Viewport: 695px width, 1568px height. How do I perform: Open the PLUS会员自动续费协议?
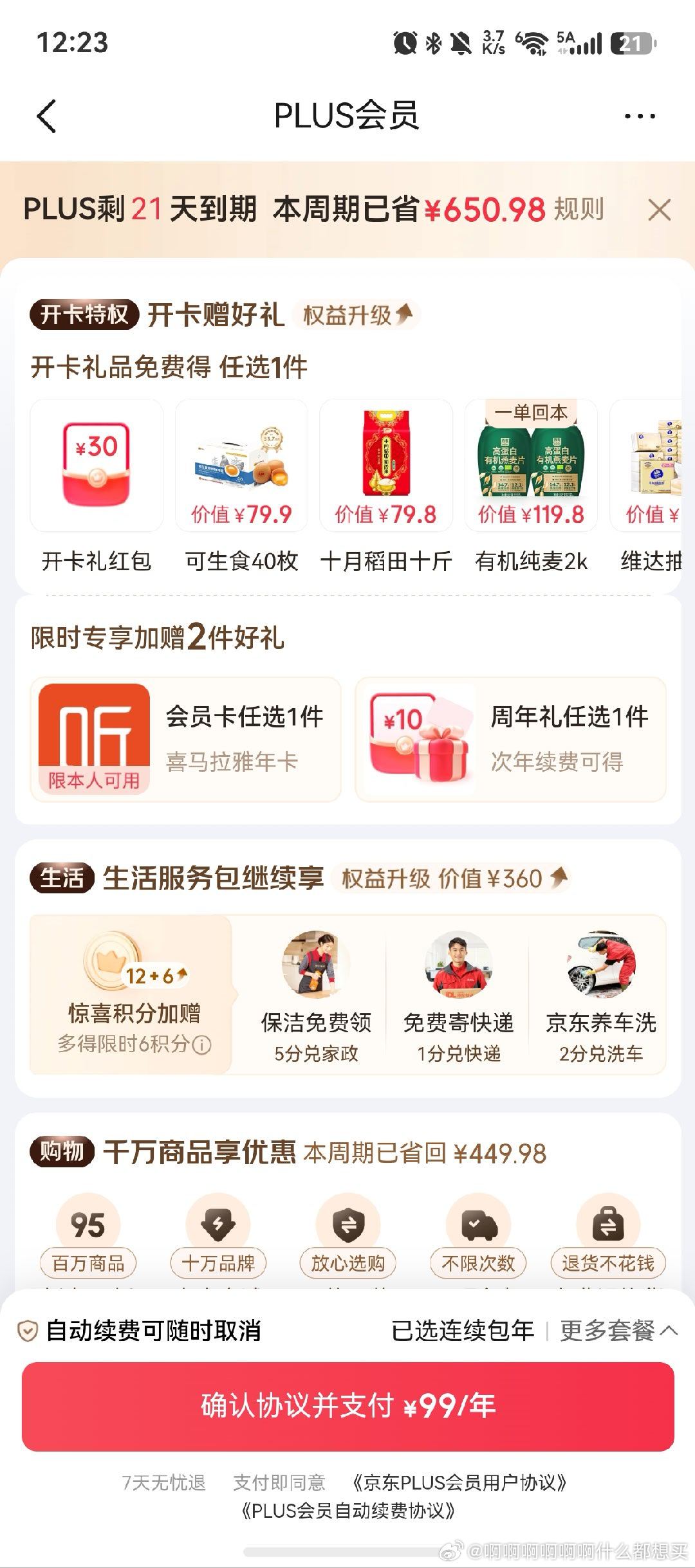[x=348, y=1510]
